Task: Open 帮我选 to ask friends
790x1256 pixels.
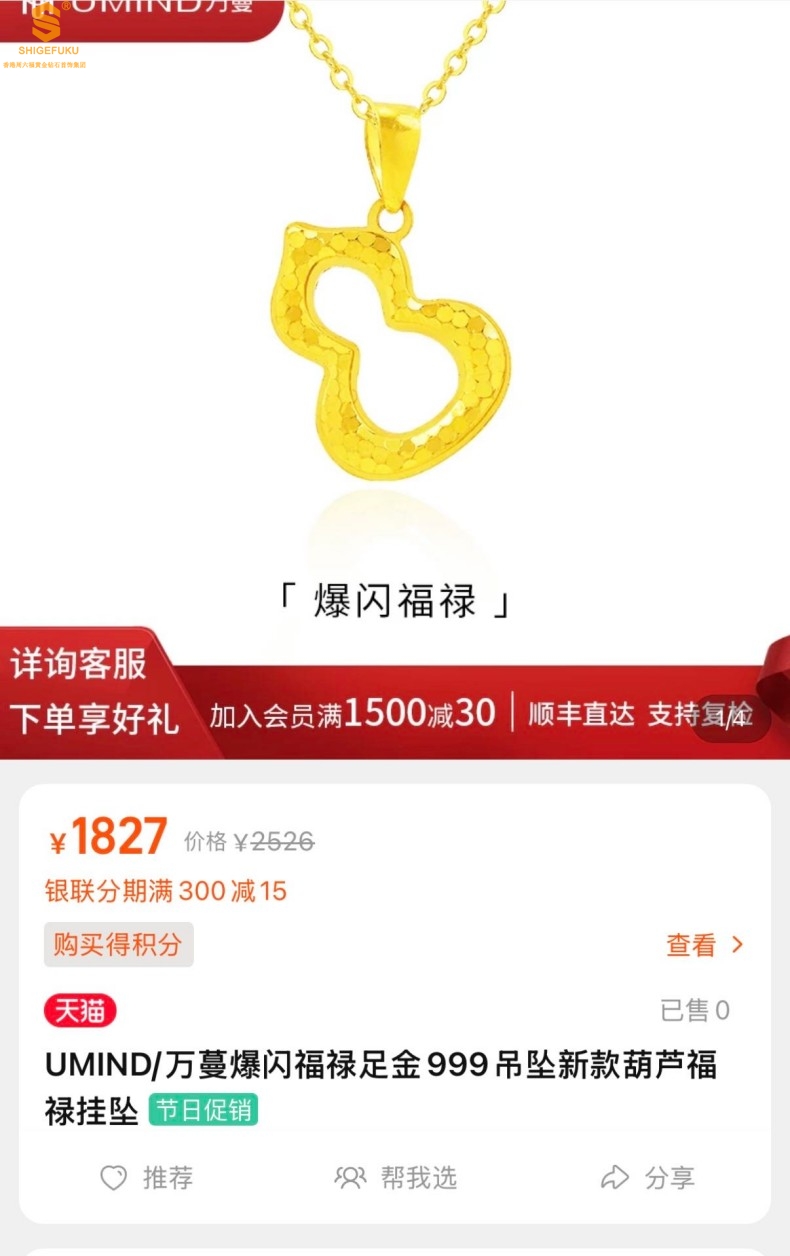Action: tap(396, 1178)
